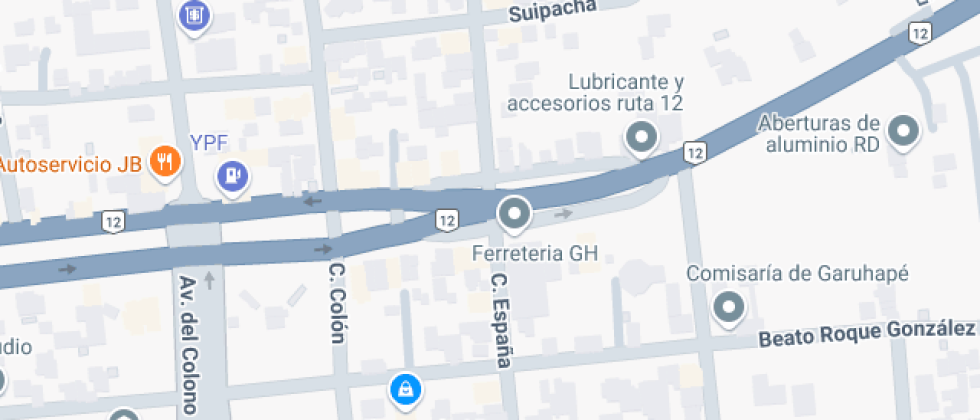
Task: Open the Ferreteria GH map pin
Action: (x=514, y=213)
